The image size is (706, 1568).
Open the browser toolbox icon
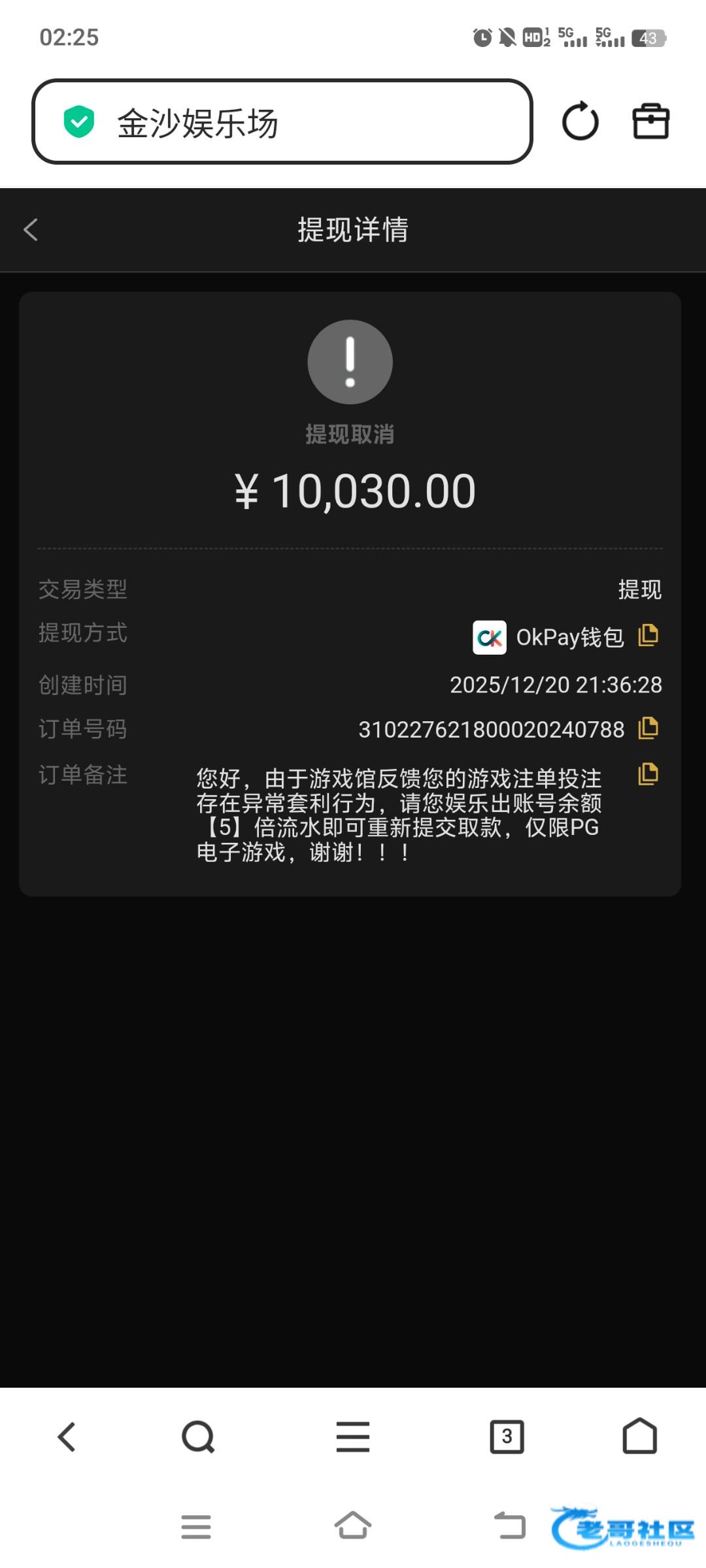[650, 122]
